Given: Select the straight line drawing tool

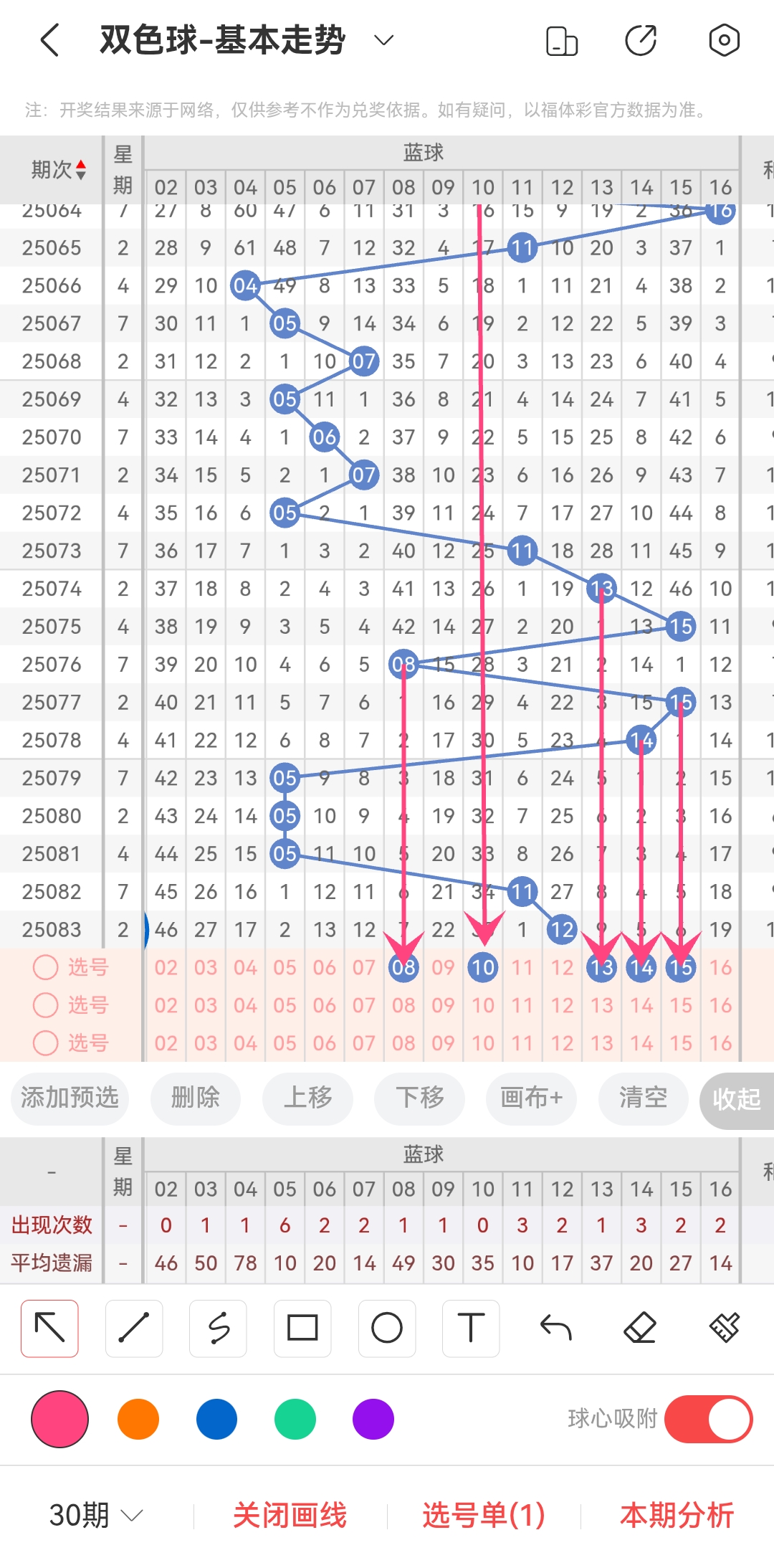Looking at the screenshot, I should [x=134, y=1328].
